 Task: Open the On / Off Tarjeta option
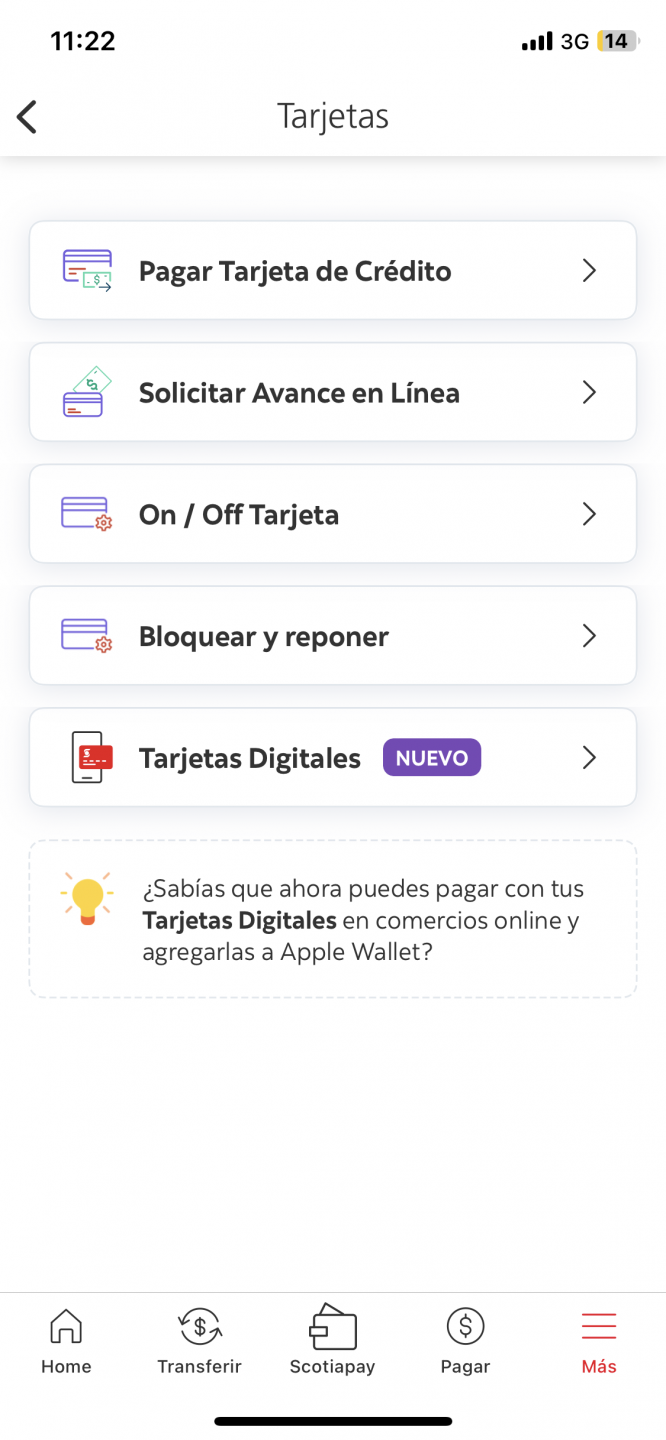(x=332, y=514)
